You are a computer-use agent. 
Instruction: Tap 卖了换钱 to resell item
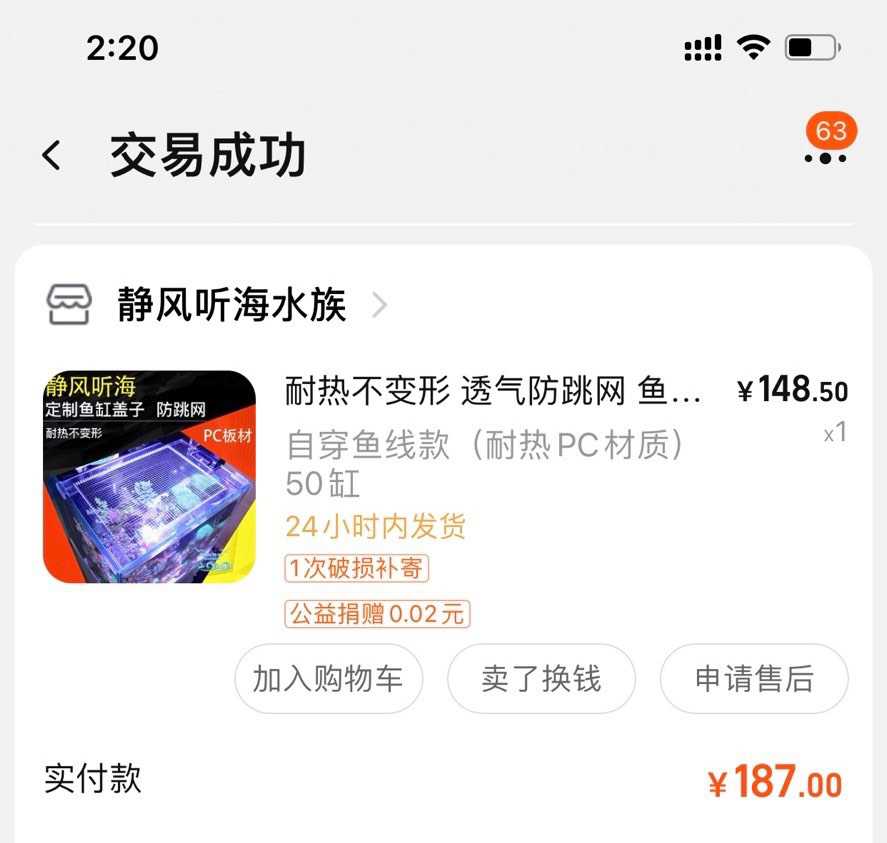541,679
